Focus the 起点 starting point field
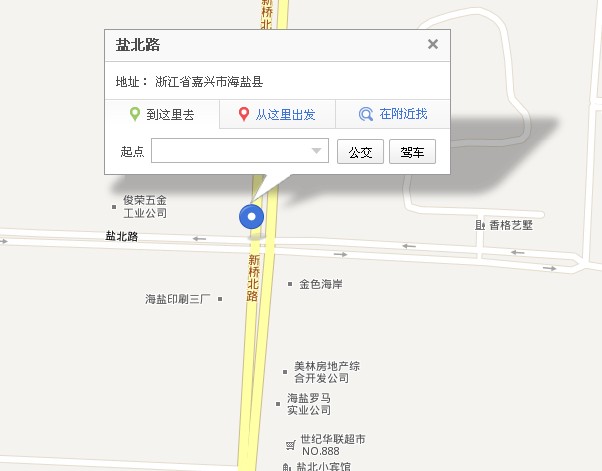The image size is (602, 471). (230, 151)
